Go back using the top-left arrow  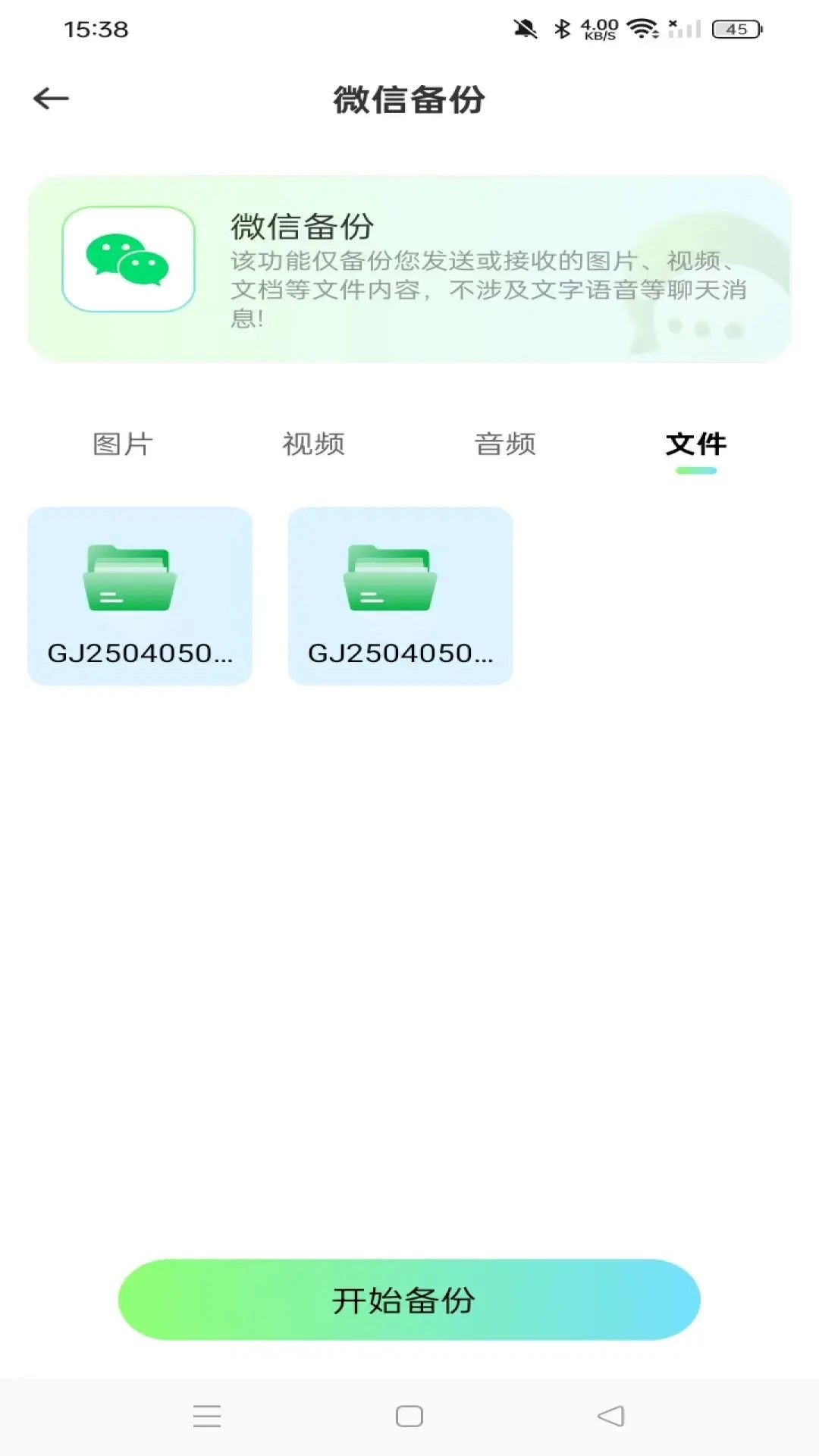pyautogui.click(x=52, y=99)
